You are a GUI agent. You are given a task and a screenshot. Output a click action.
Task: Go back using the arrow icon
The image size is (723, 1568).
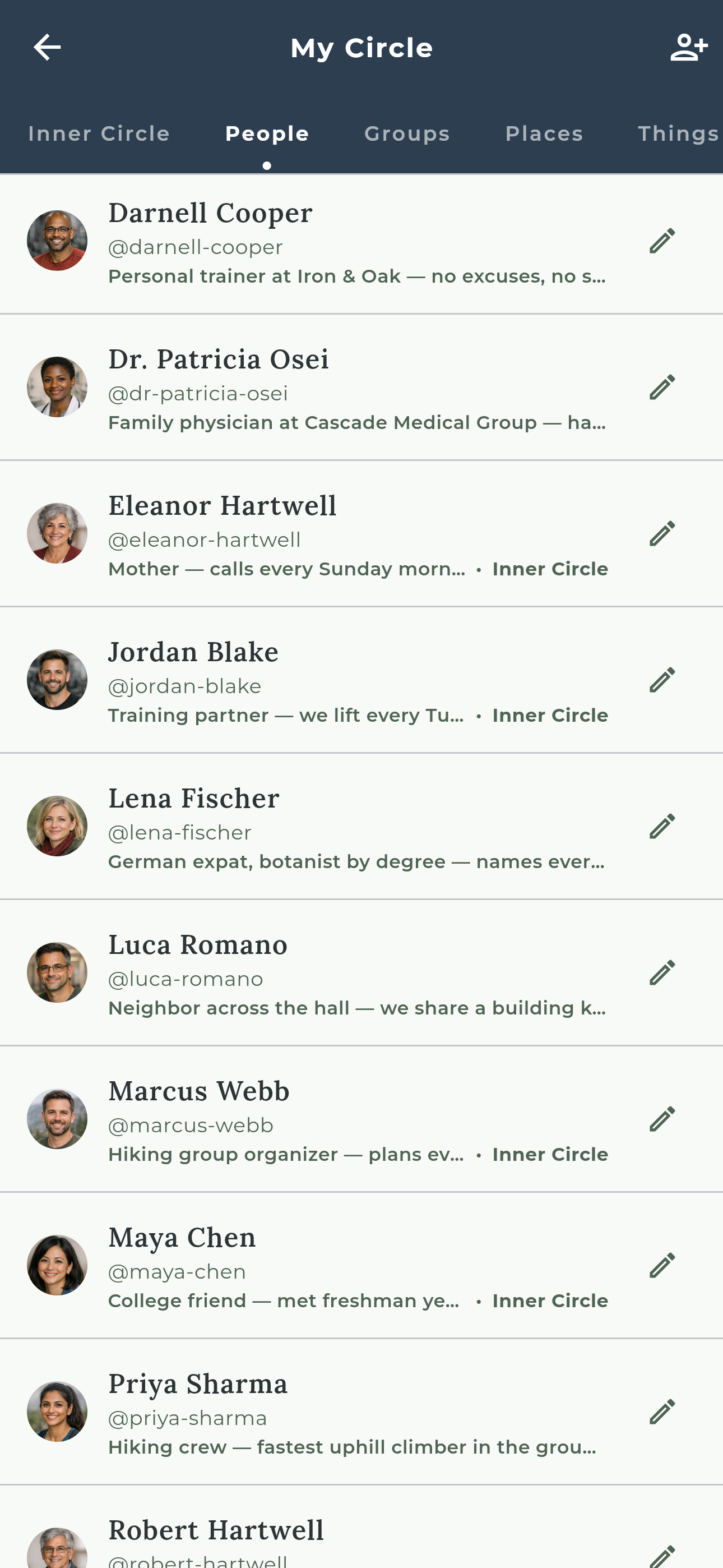tap(47, 48)
